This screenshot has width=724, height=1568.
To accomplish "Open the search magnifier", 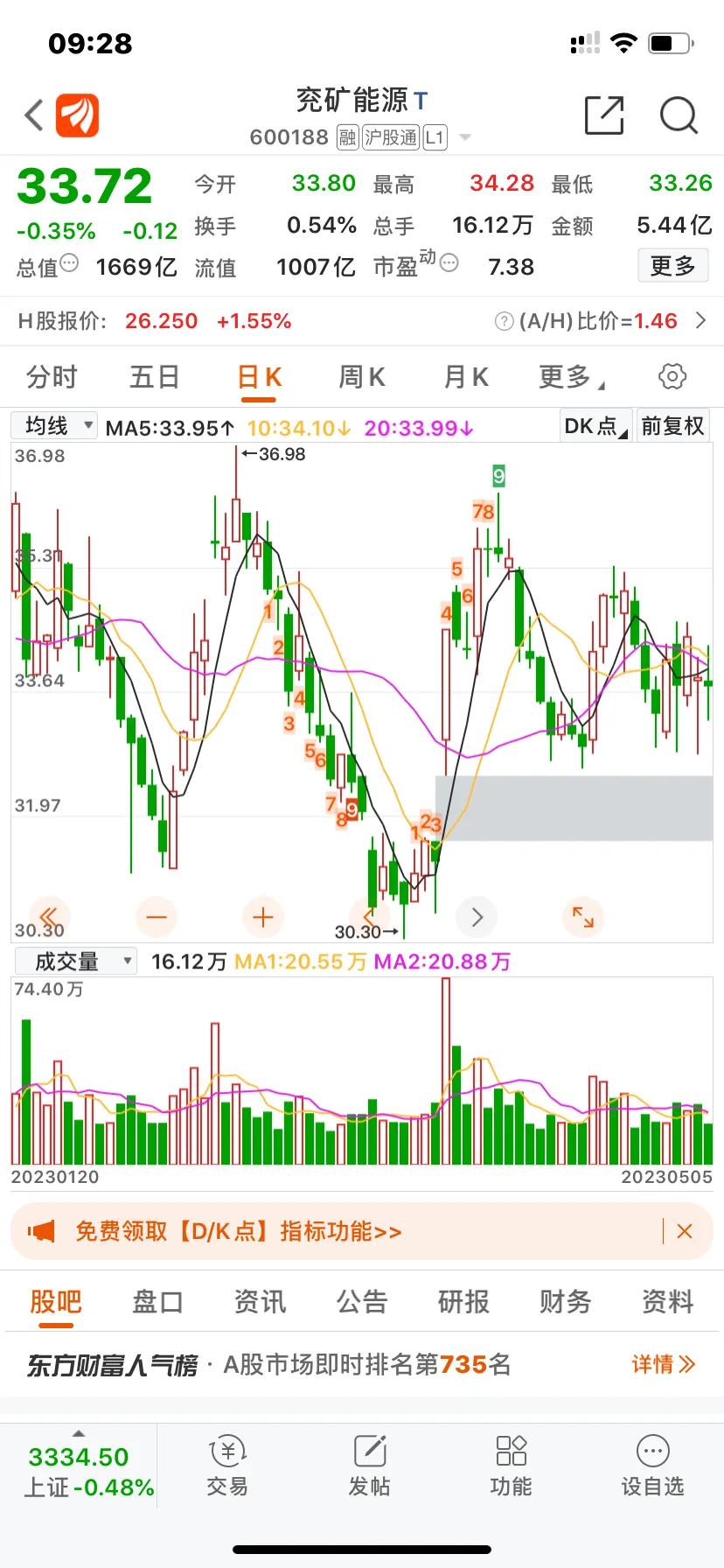I will 679,115.
